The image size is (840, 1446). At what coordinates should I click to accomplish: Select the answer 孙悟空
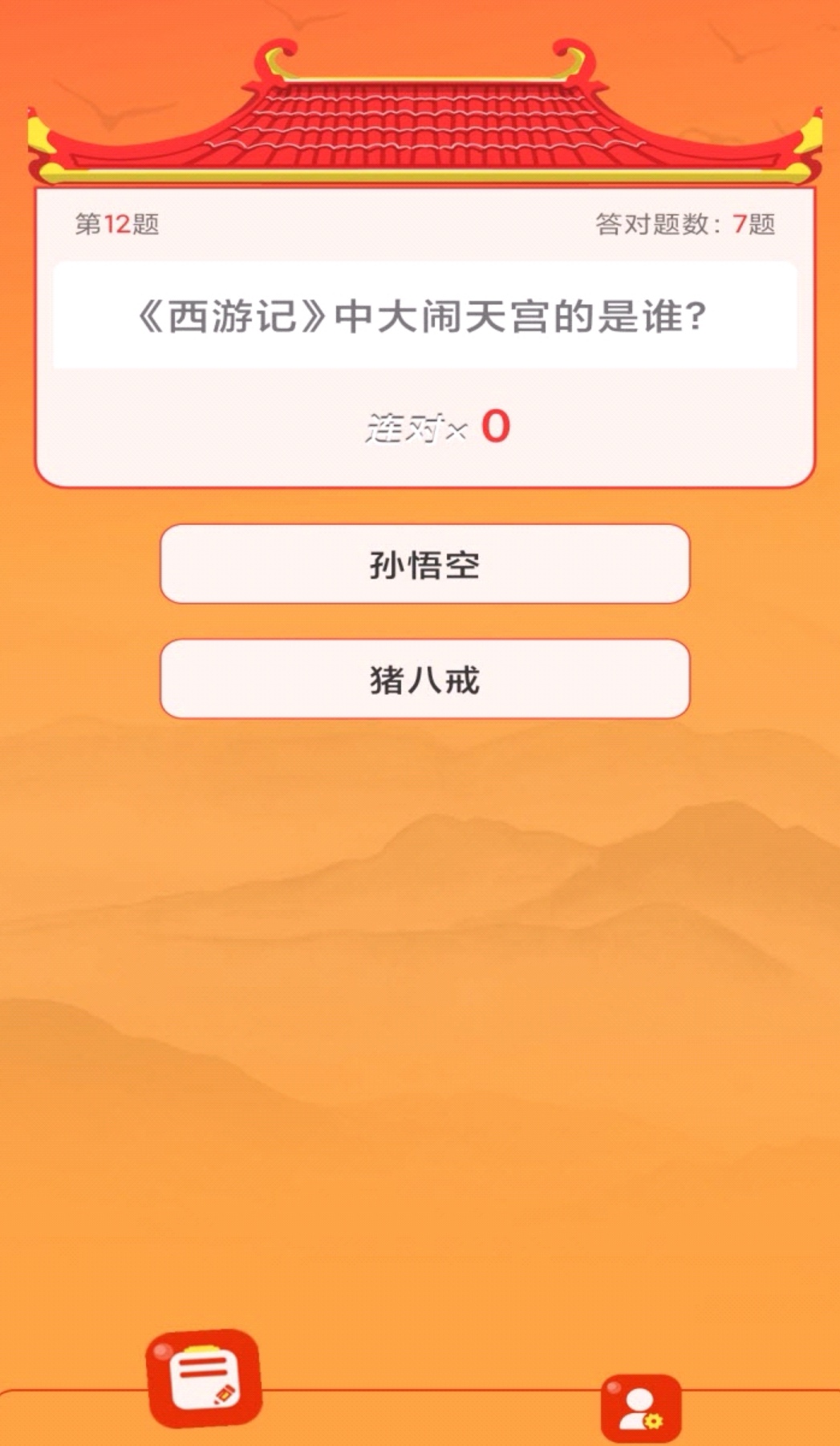pos(424,564)
